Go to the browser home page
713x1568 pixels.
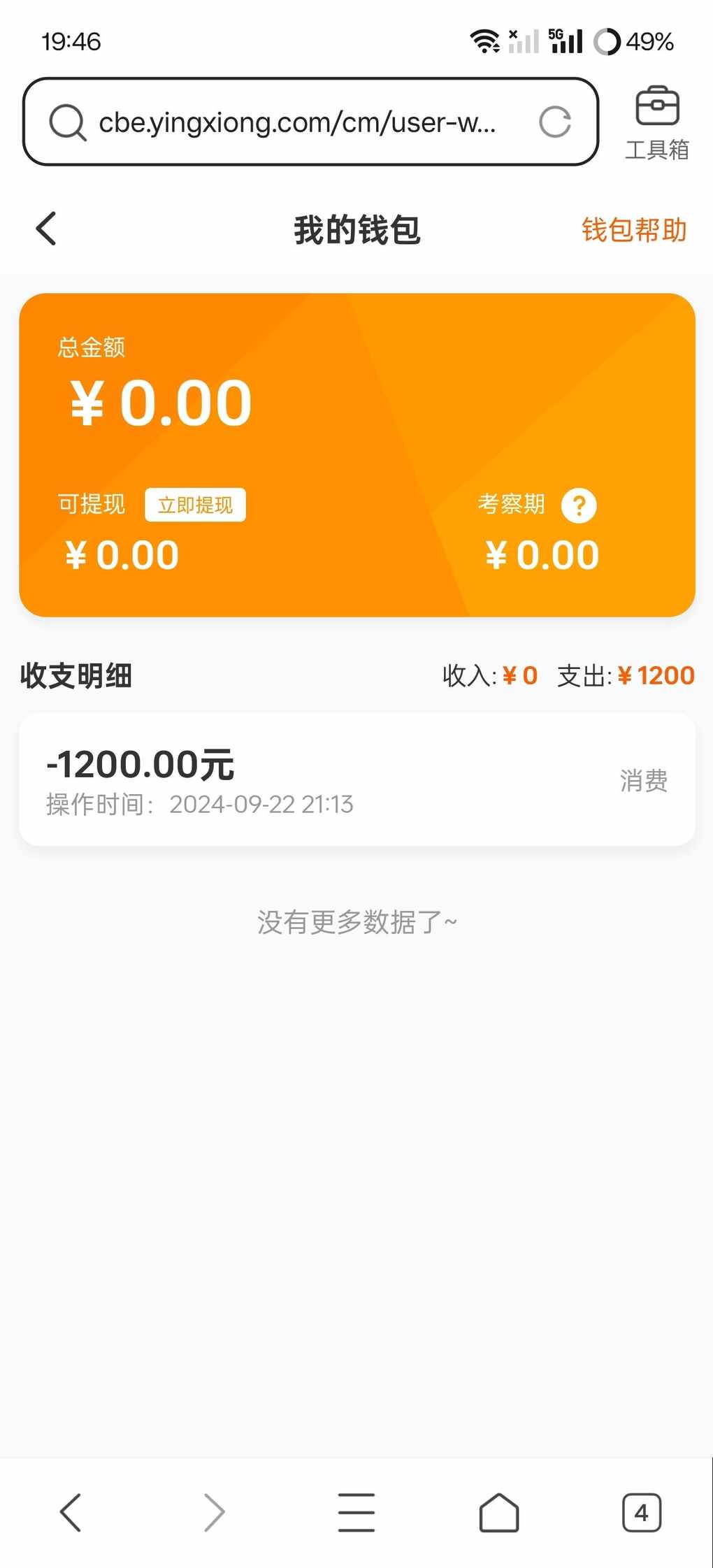pyautogui.click(x=499, y=1512)
